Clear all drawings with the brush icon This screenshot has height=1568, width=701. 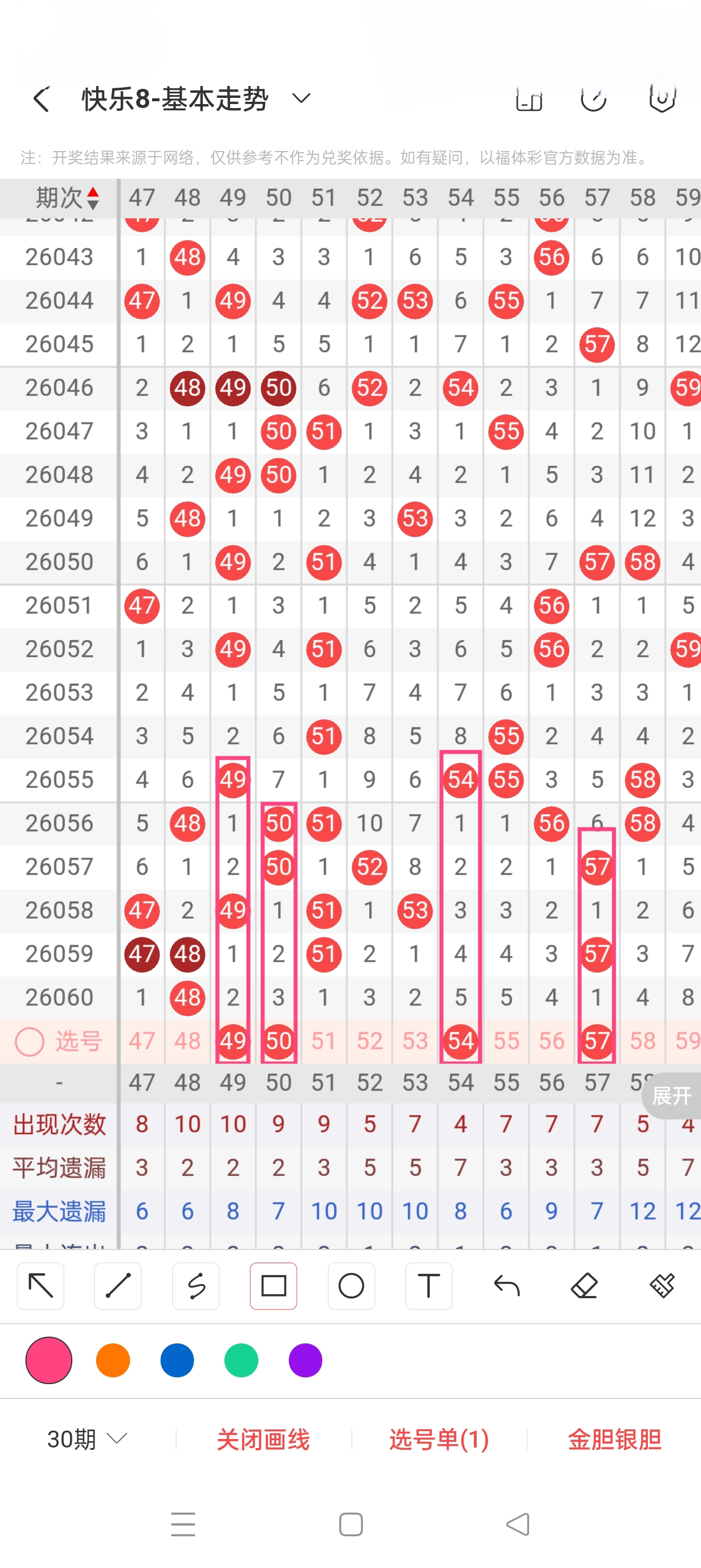(x=662, y=1286)
